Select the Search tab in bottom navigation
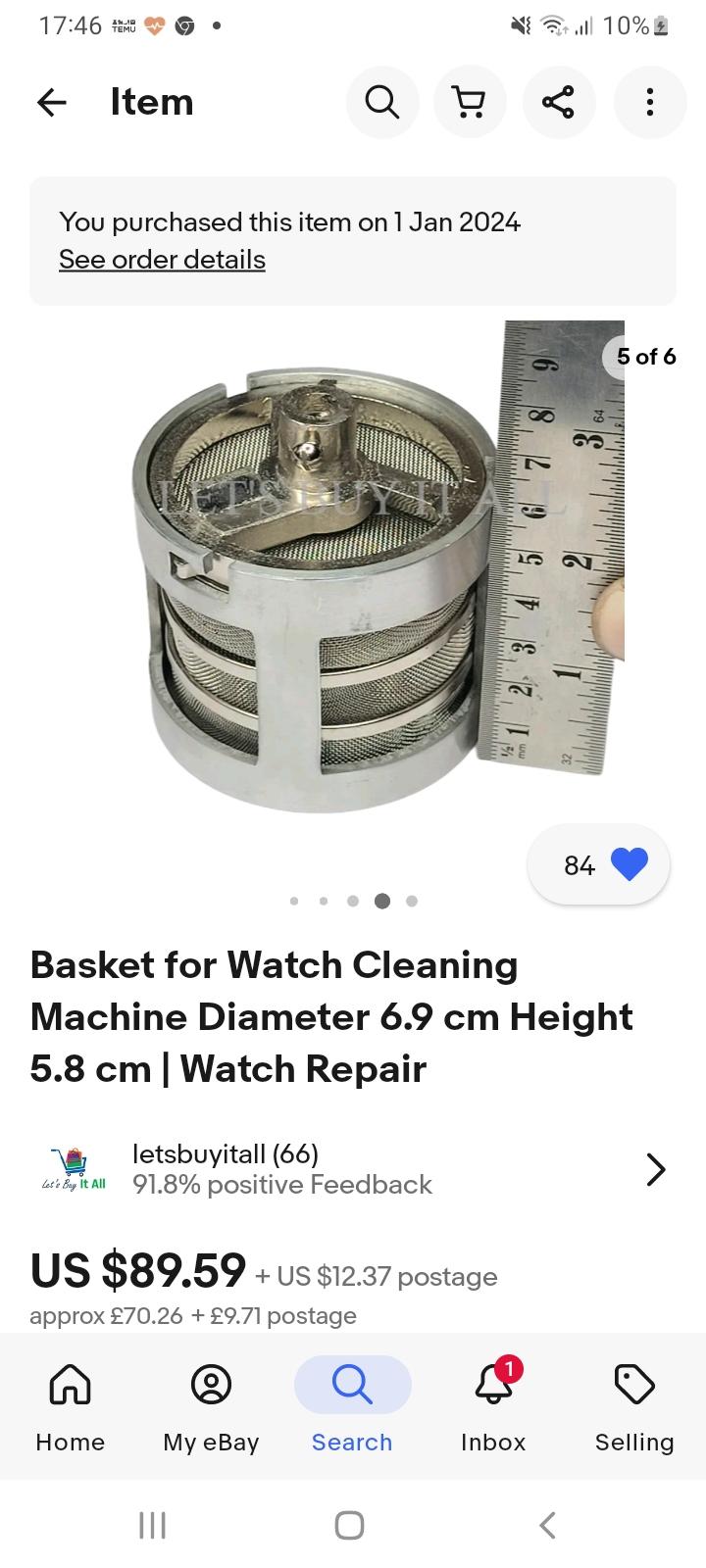This screenshot has height=1568, width=706. coord(352,1406)
